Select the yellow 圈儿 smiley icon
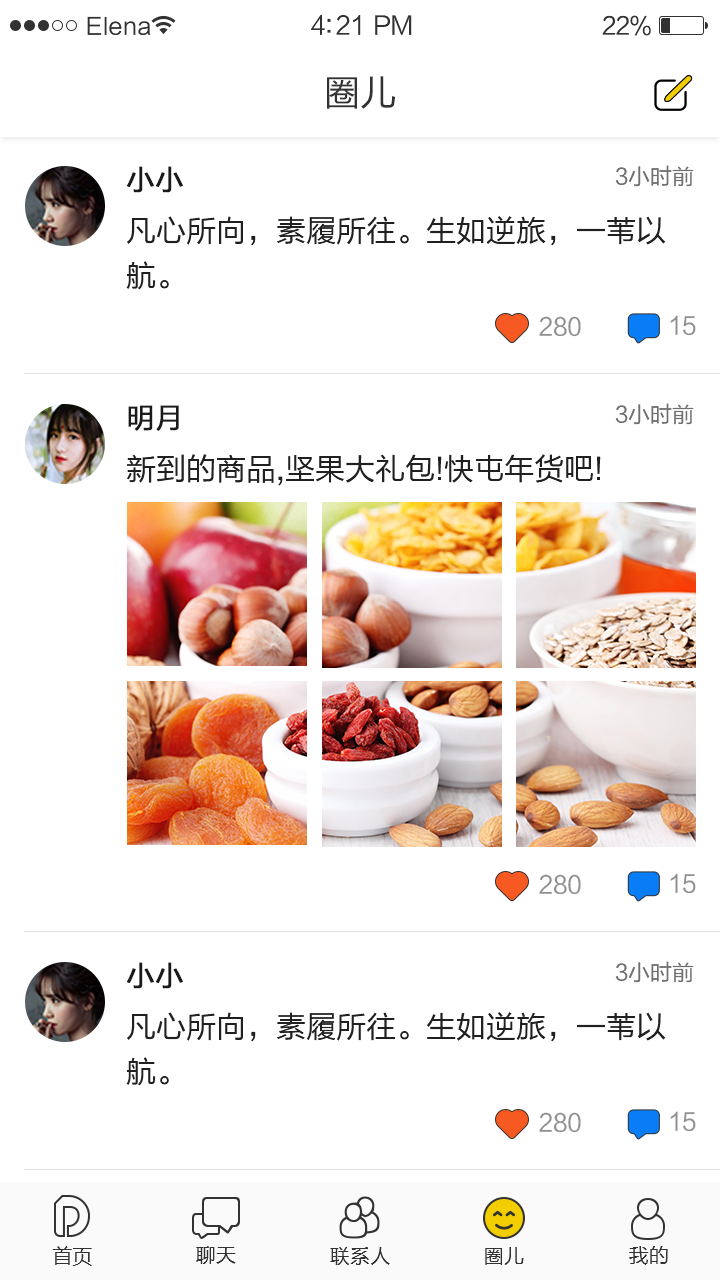720x1280 pixels. coord(504,1215)
